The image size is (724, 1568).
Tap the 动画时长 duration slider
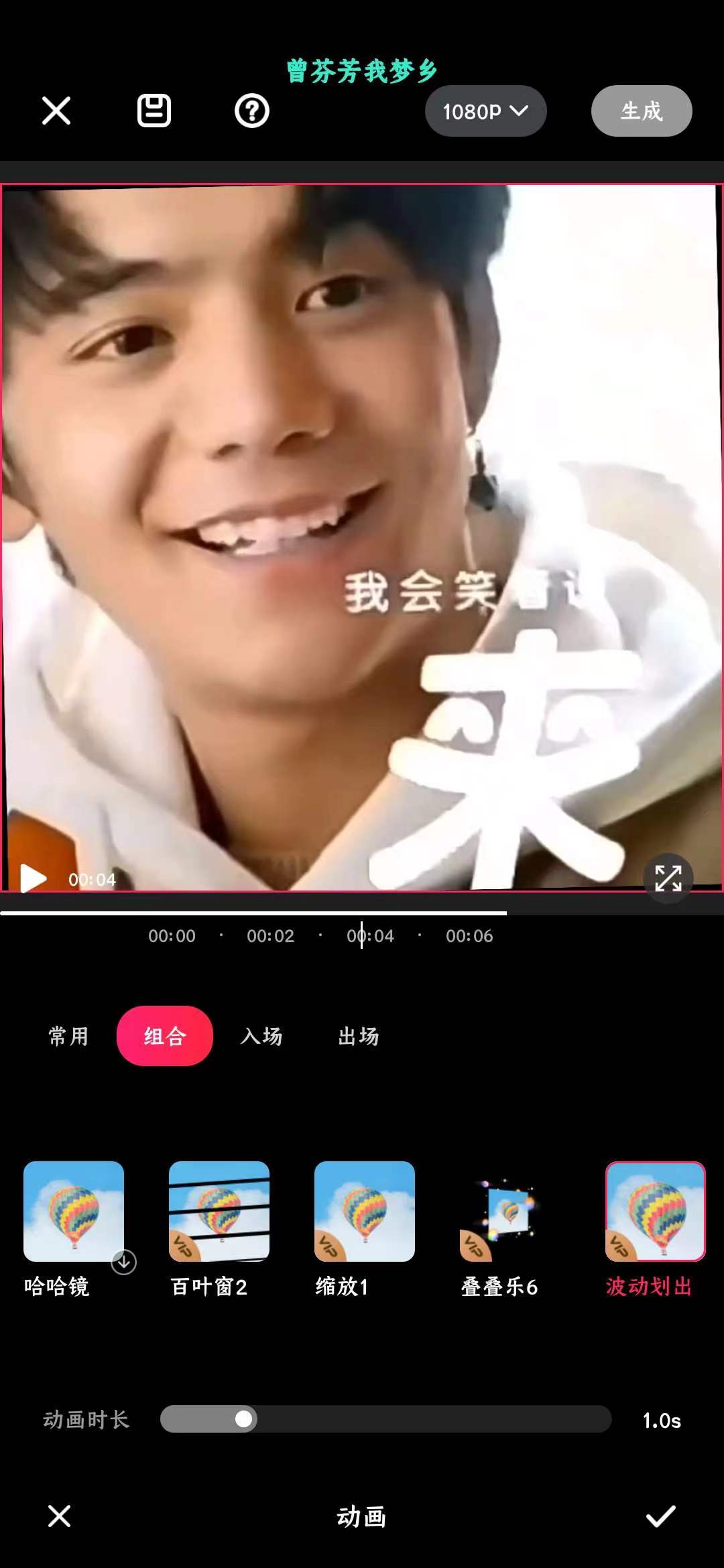[x=385, y=1419]
